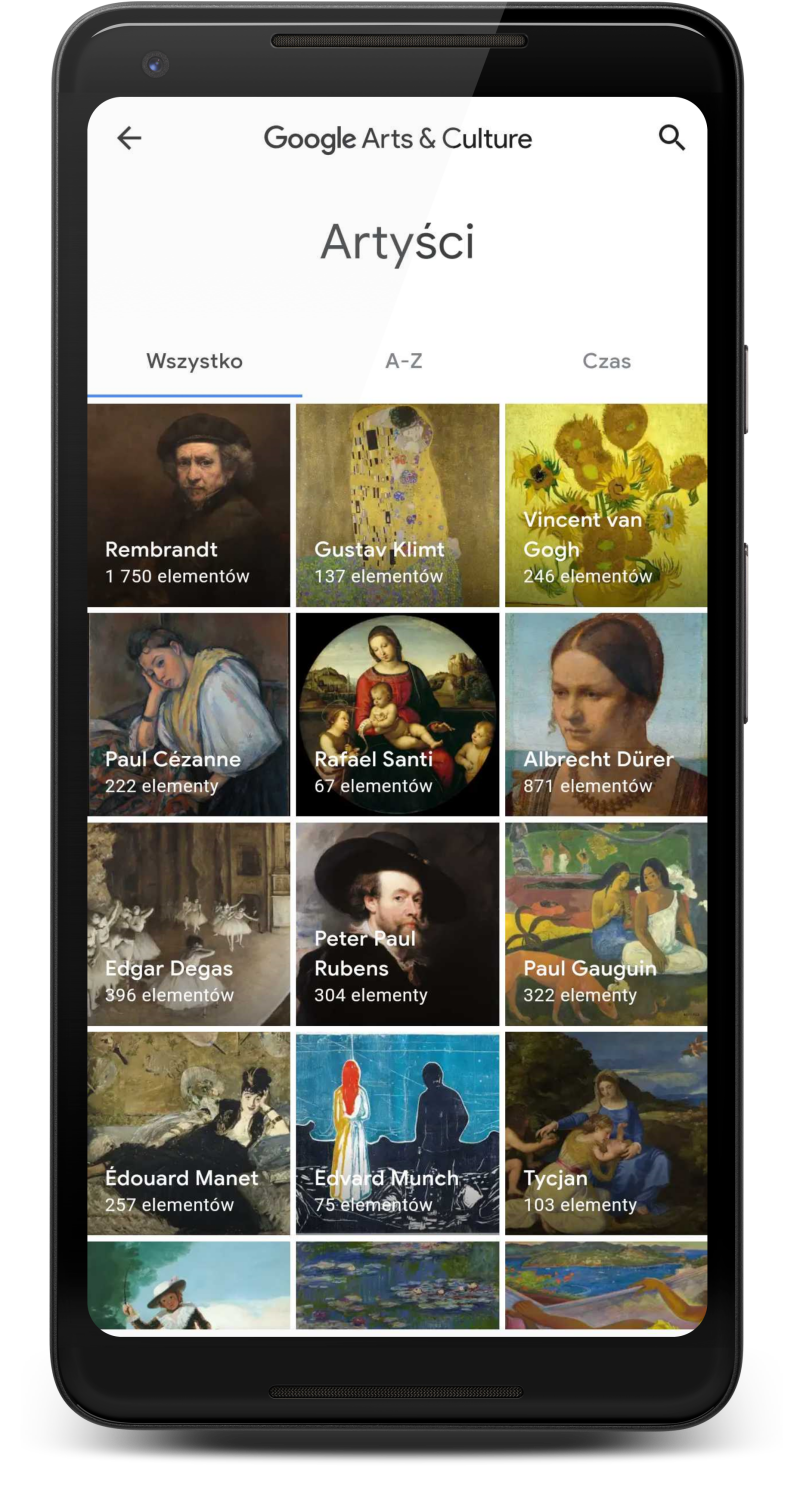Open Gustav Klimt's collection

[397, 505]
